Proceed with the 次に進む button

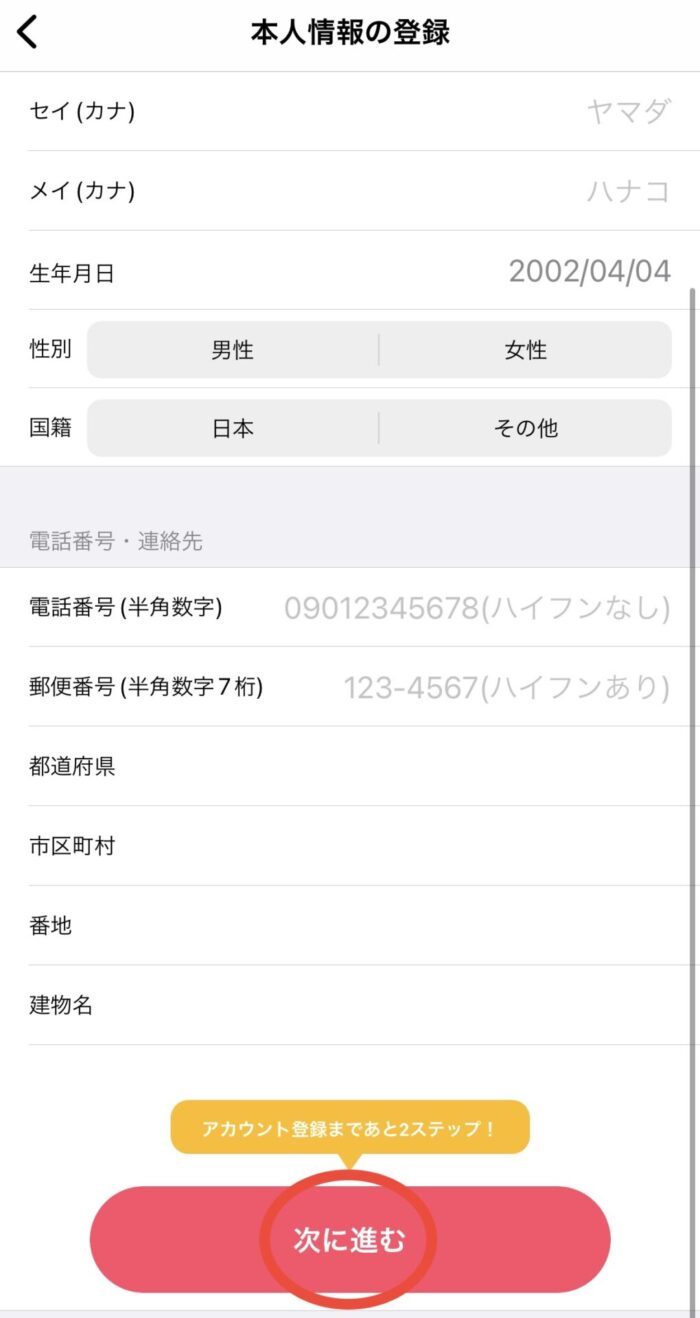(350, 1240)
